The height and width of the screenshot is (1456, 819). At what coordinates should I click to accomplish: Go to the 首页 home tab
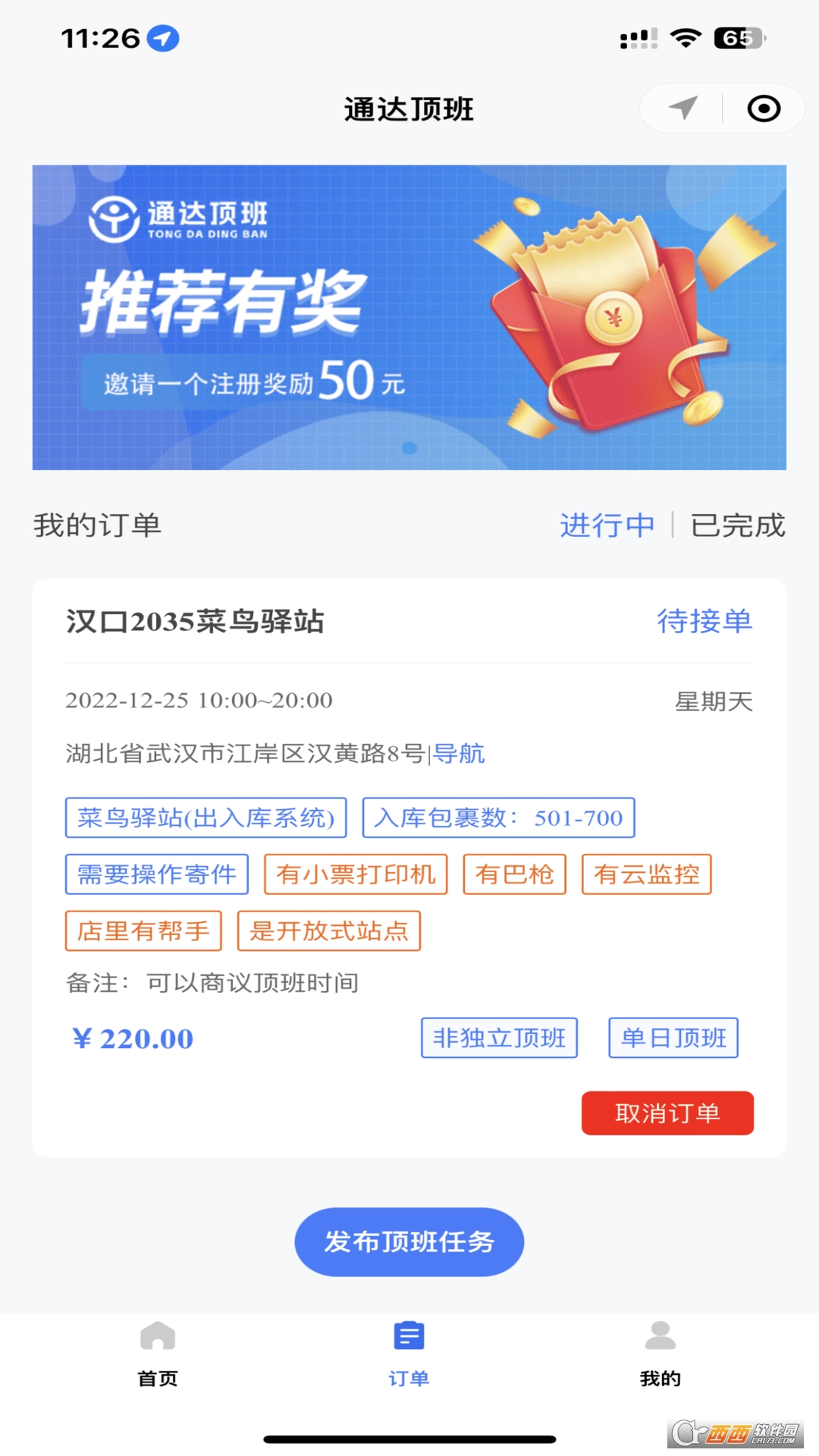pyautogui.click(x=158, y=1354)
